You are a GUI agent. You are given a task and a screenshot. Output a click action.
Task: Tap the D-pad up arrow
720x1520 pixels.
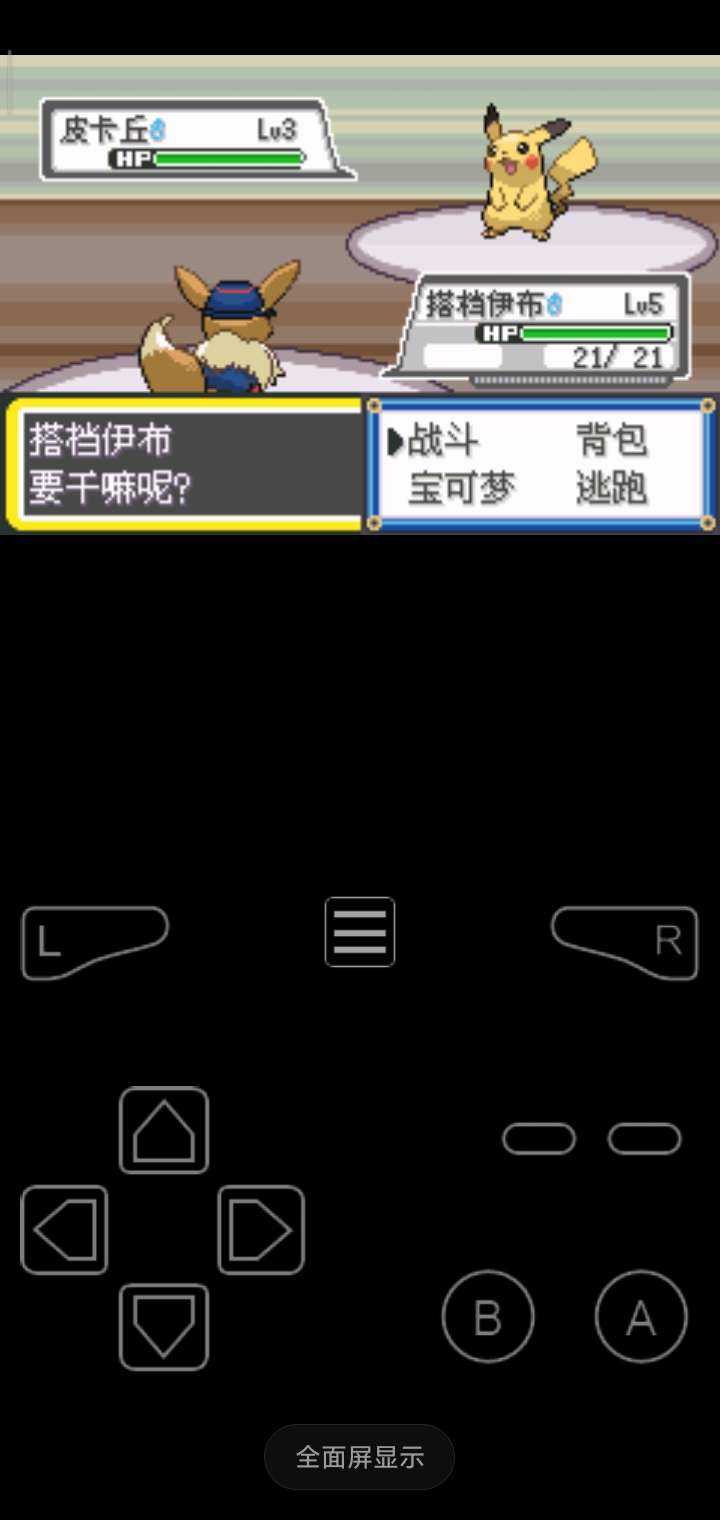(164, 1130)
